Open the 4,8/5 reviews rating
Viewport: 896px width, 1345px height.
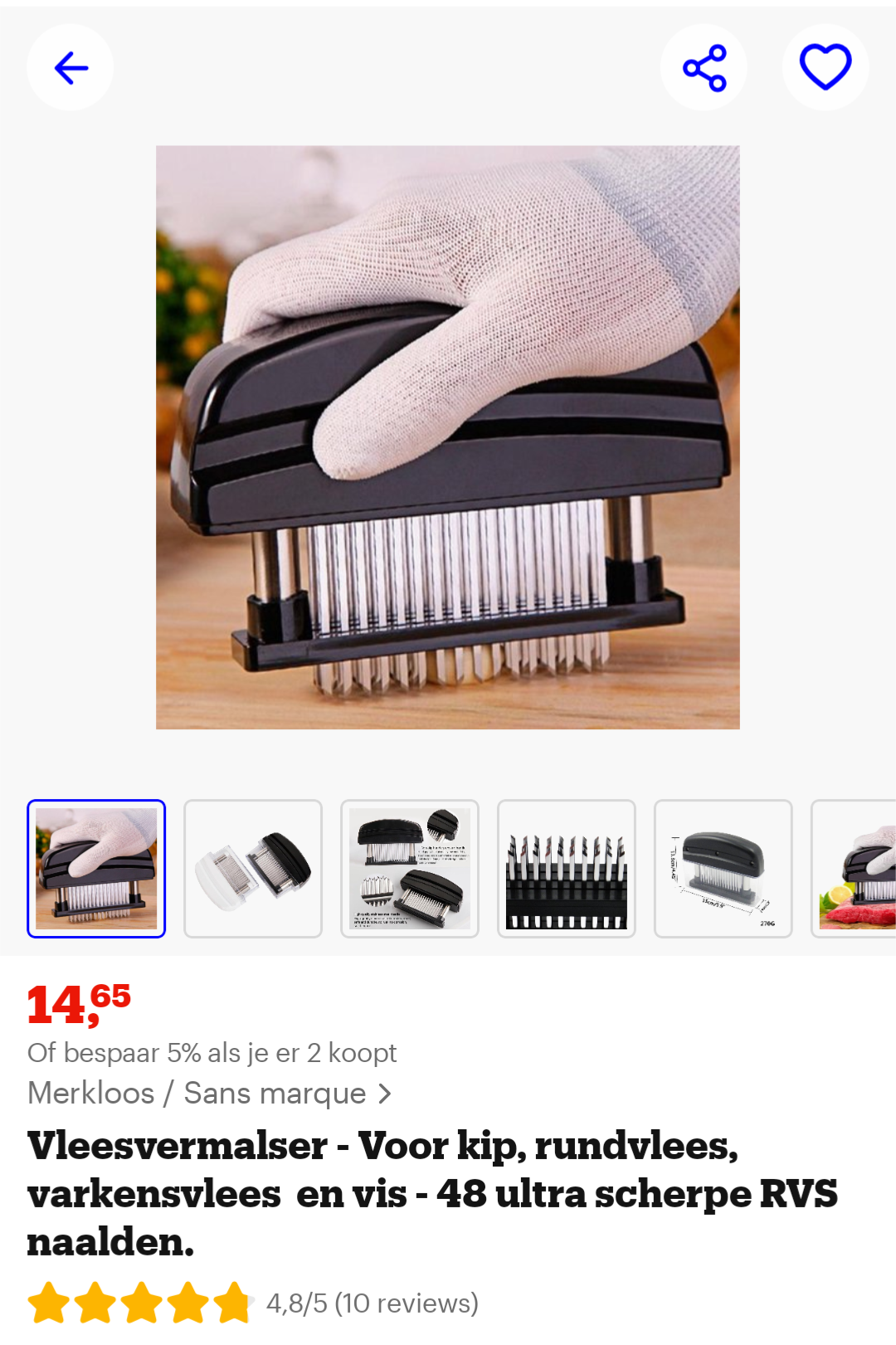click(372, 1304)
